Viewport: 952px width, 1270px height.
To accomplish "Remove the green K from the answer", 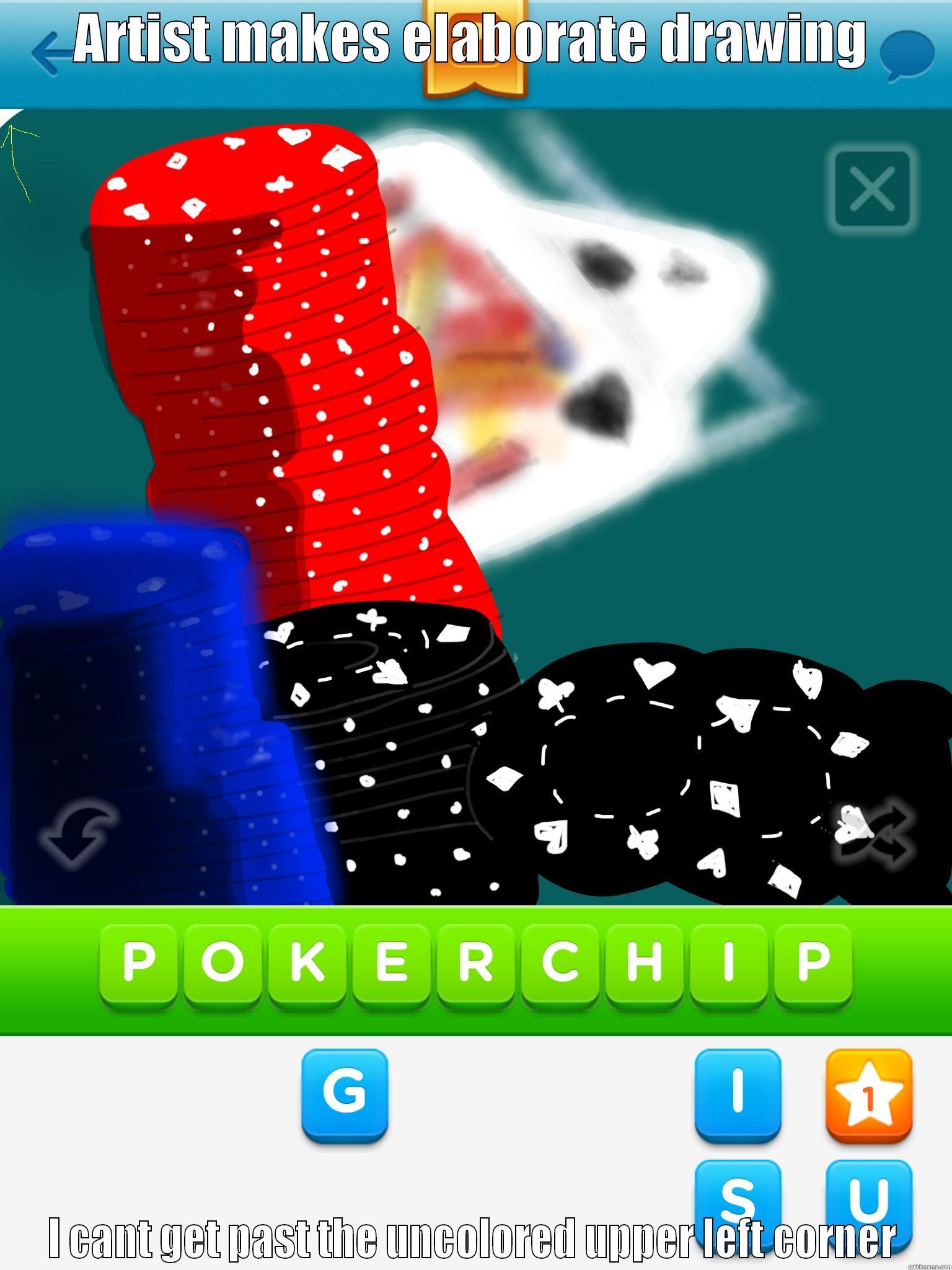I will 307,962.
